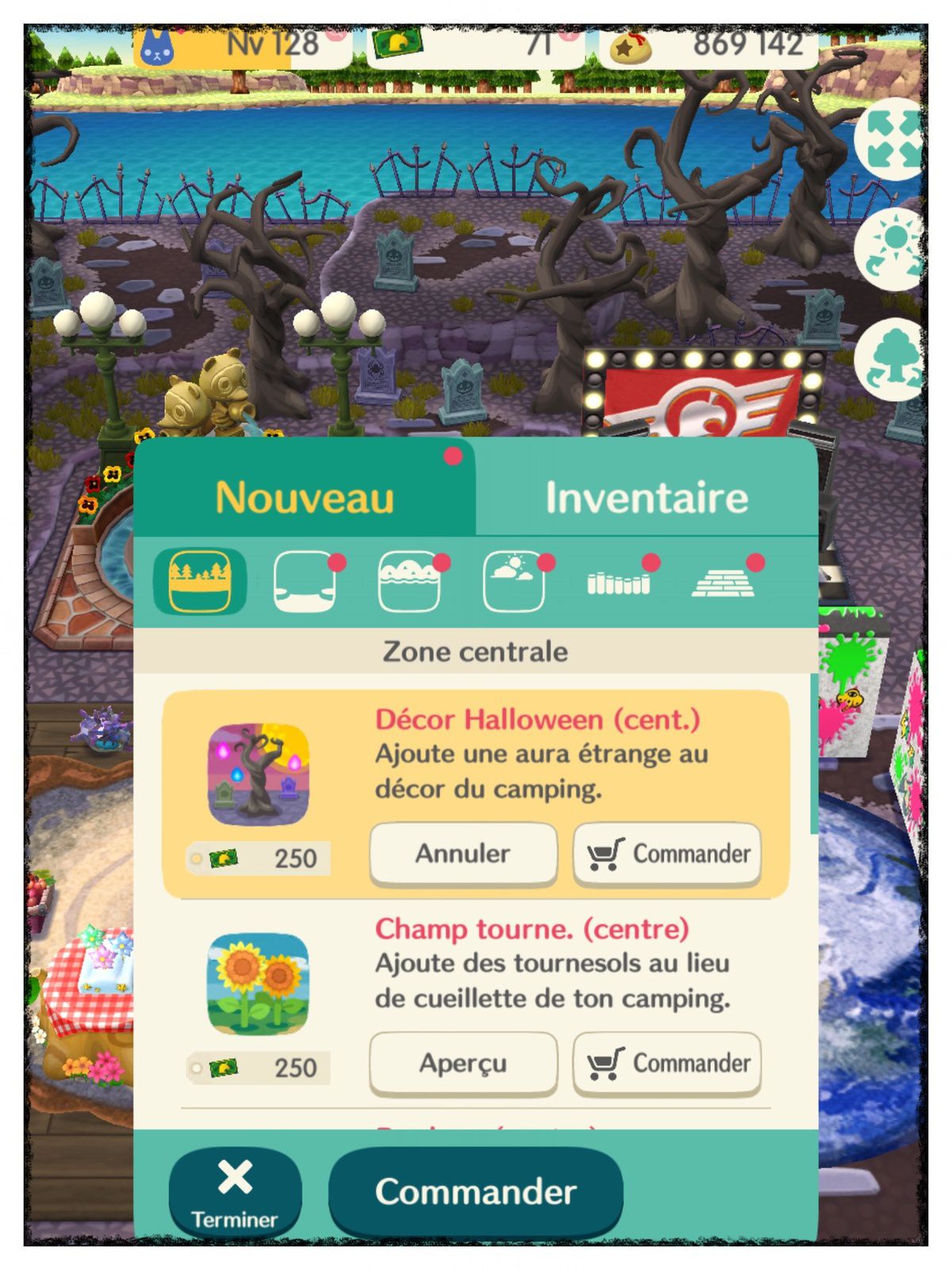
Task: Order Décor Halloween (cent.) with Commander
Action: 667,854
